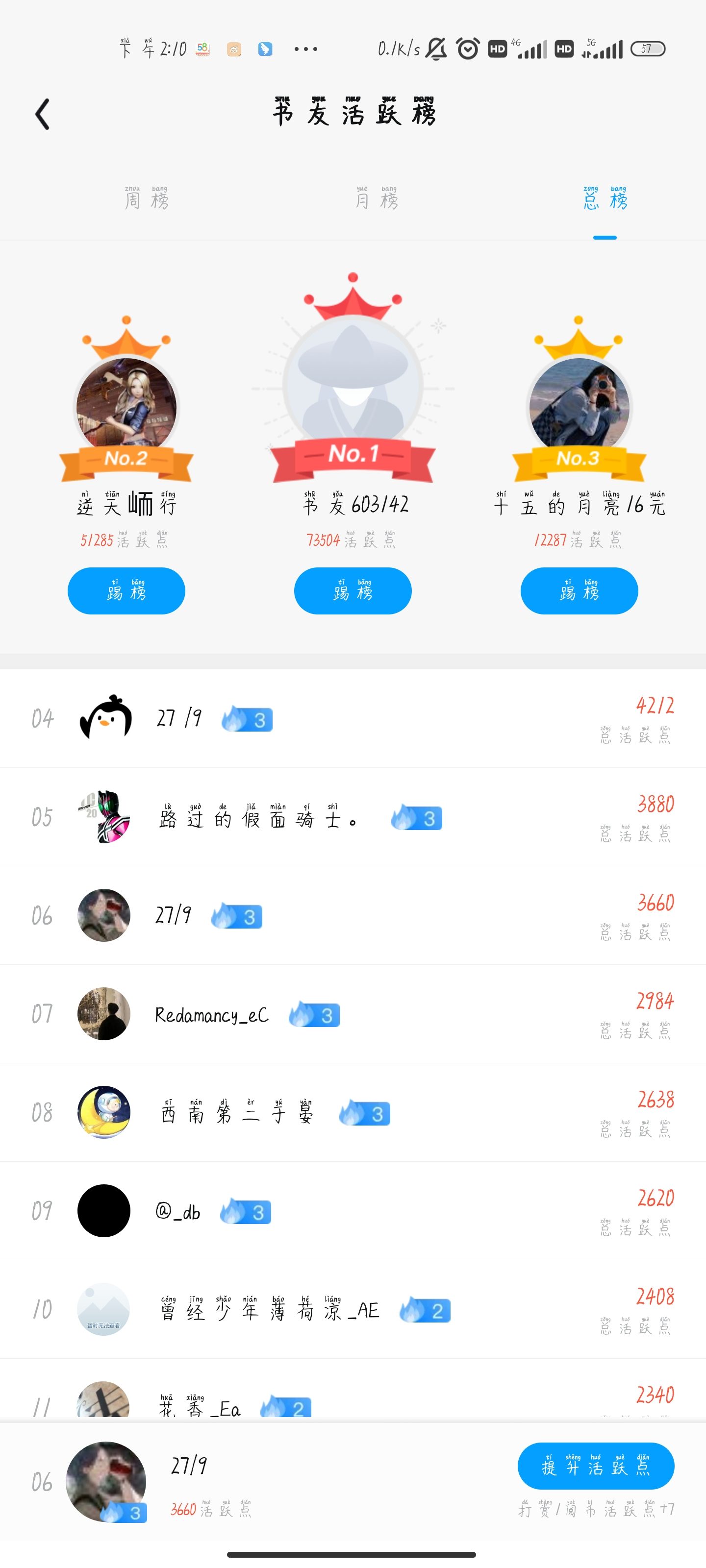
Task: Tap the 提升活跃点 button
Action: coord(595,1466)
